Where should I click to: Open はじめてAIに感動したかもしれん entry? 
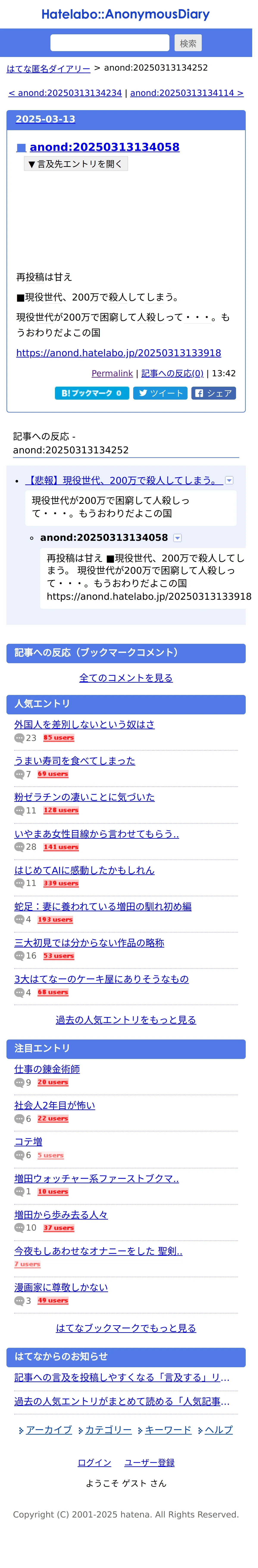tap(84, 870)
